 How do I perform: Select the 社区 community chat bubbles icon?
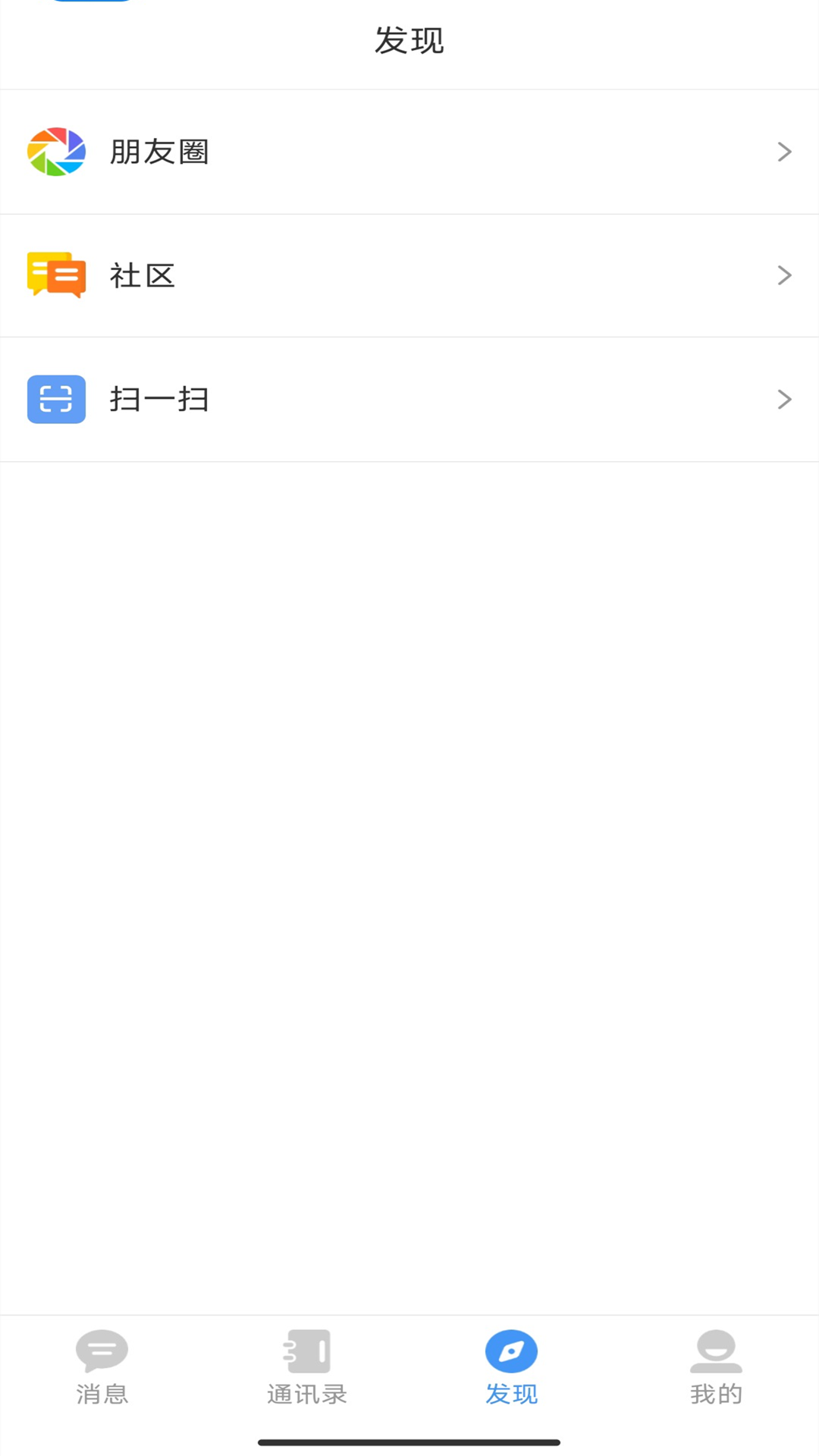click(x=56, y=275)
